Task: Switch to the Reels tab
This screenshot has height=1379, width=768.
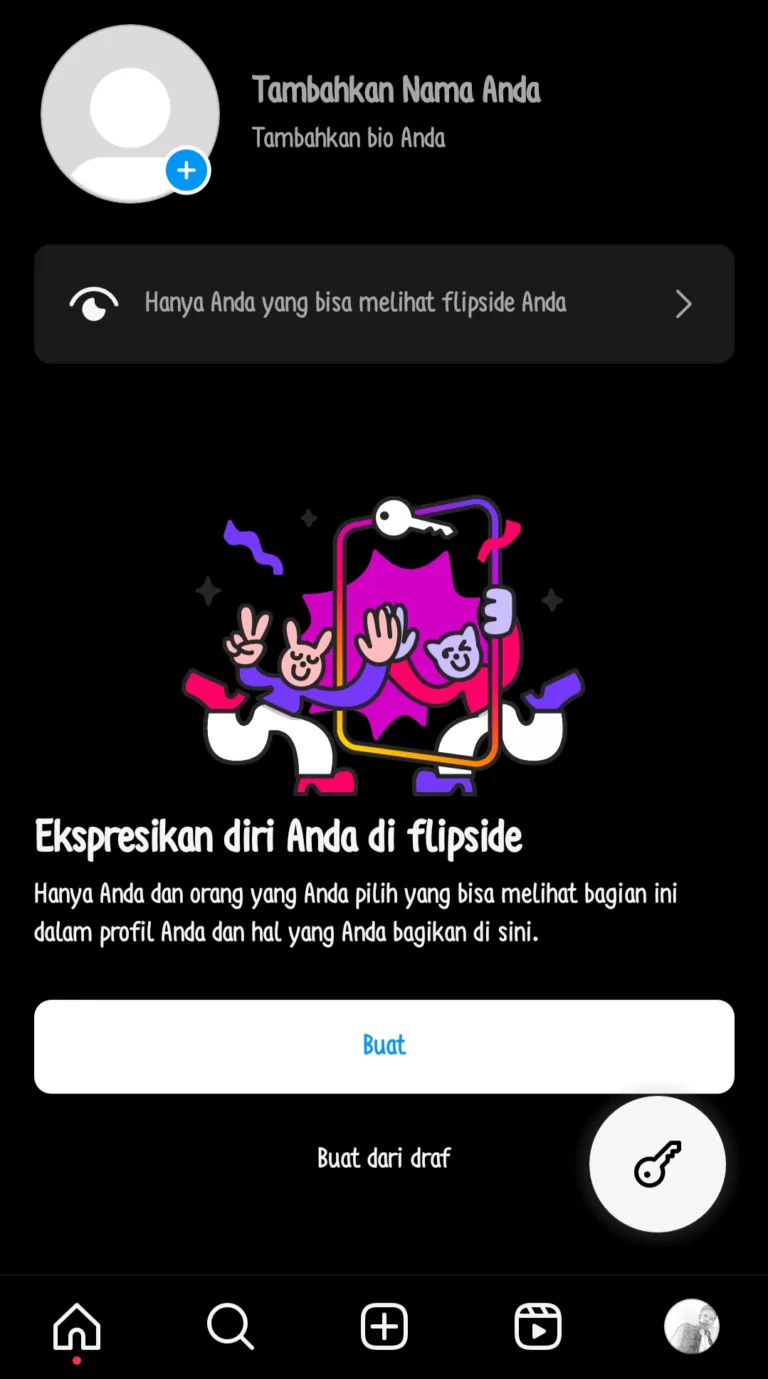Action: click(x=538, y=1328)
